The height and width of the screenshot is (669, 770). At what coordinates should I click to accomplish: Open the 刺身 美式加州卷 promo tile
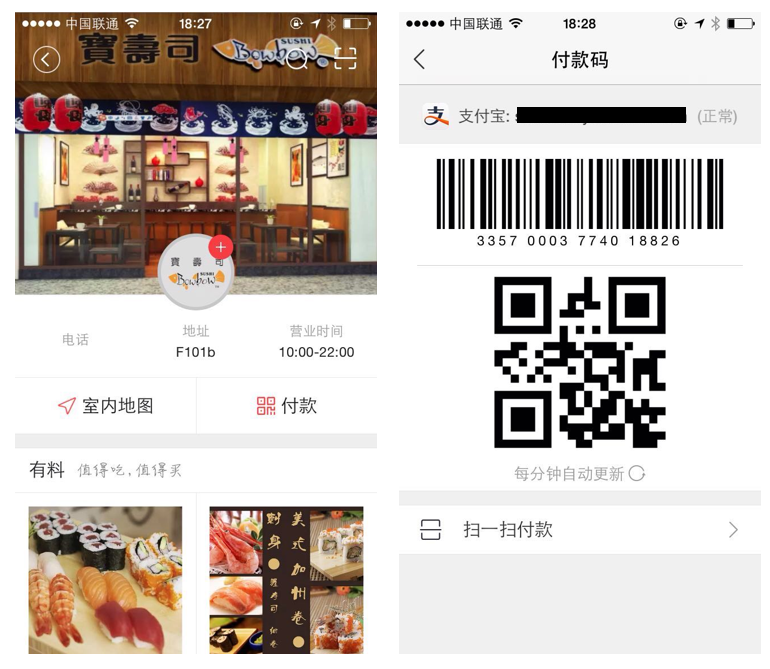(x=287, y=578)
